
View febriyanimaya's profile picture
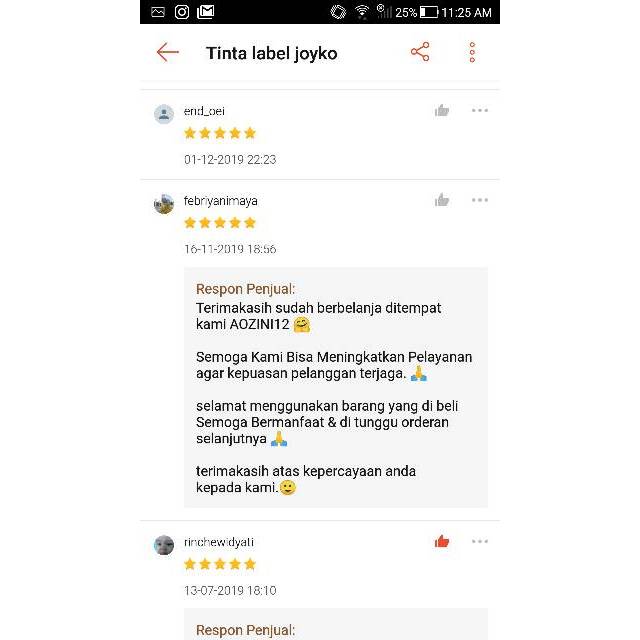tap(164, 204)
